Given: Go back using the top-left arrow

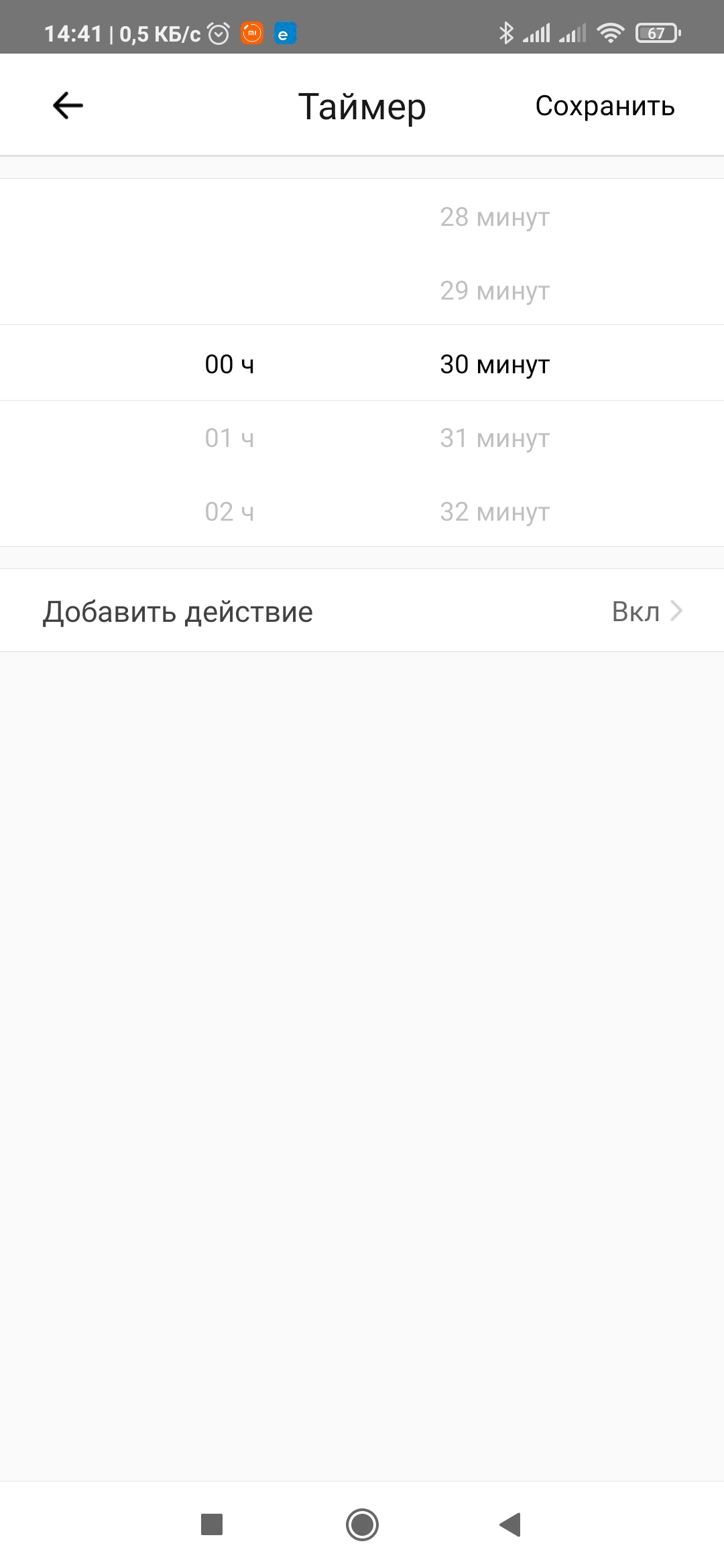Looking at the screenshot, I should (x=68, y=106).
